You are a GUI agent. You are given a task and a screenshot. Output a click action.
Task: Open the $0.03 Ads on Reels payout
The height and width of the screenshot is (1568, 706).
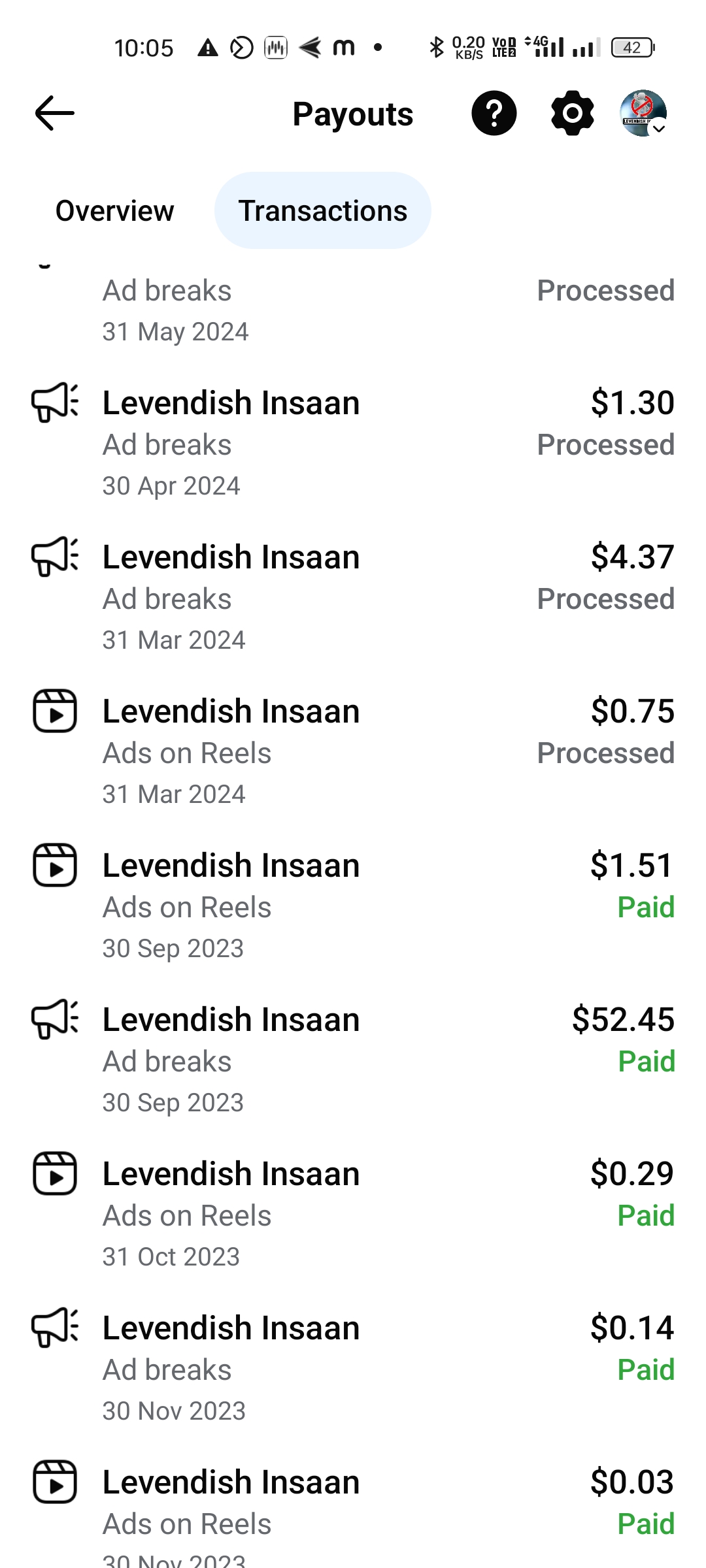353,1508
